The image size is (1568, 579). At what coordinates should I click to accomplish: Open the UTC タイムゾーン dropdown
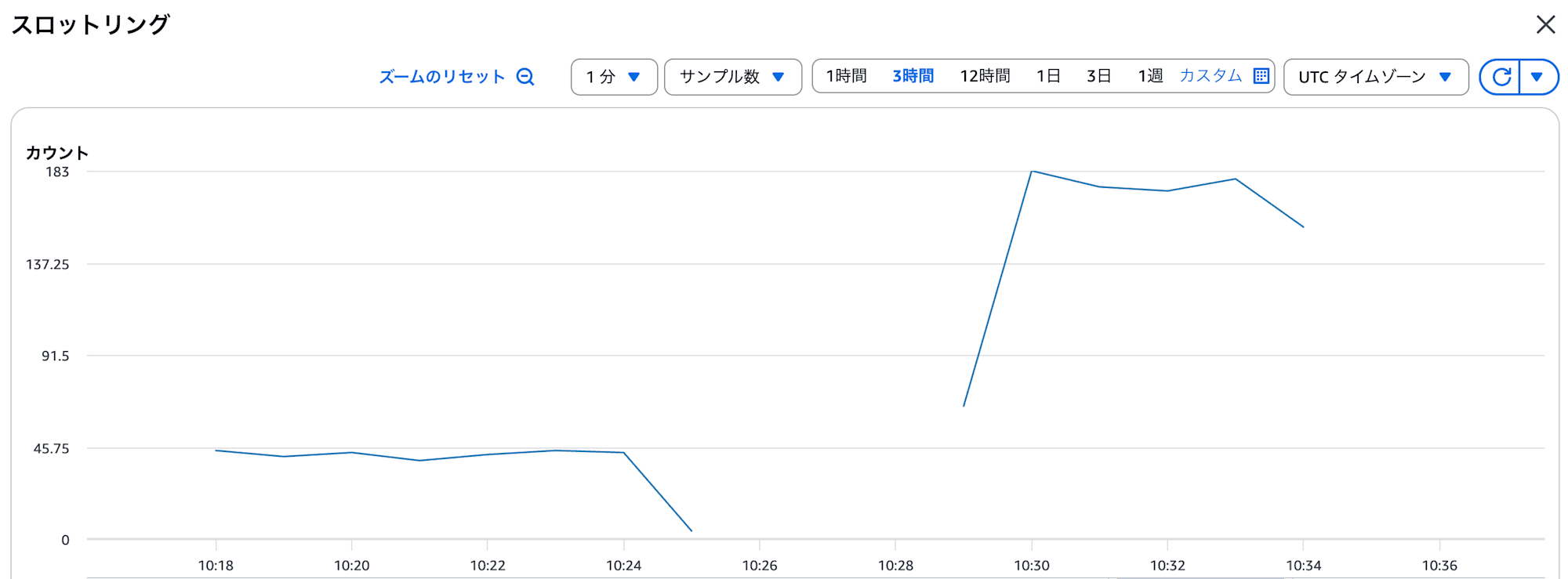tap(1375, 77)
